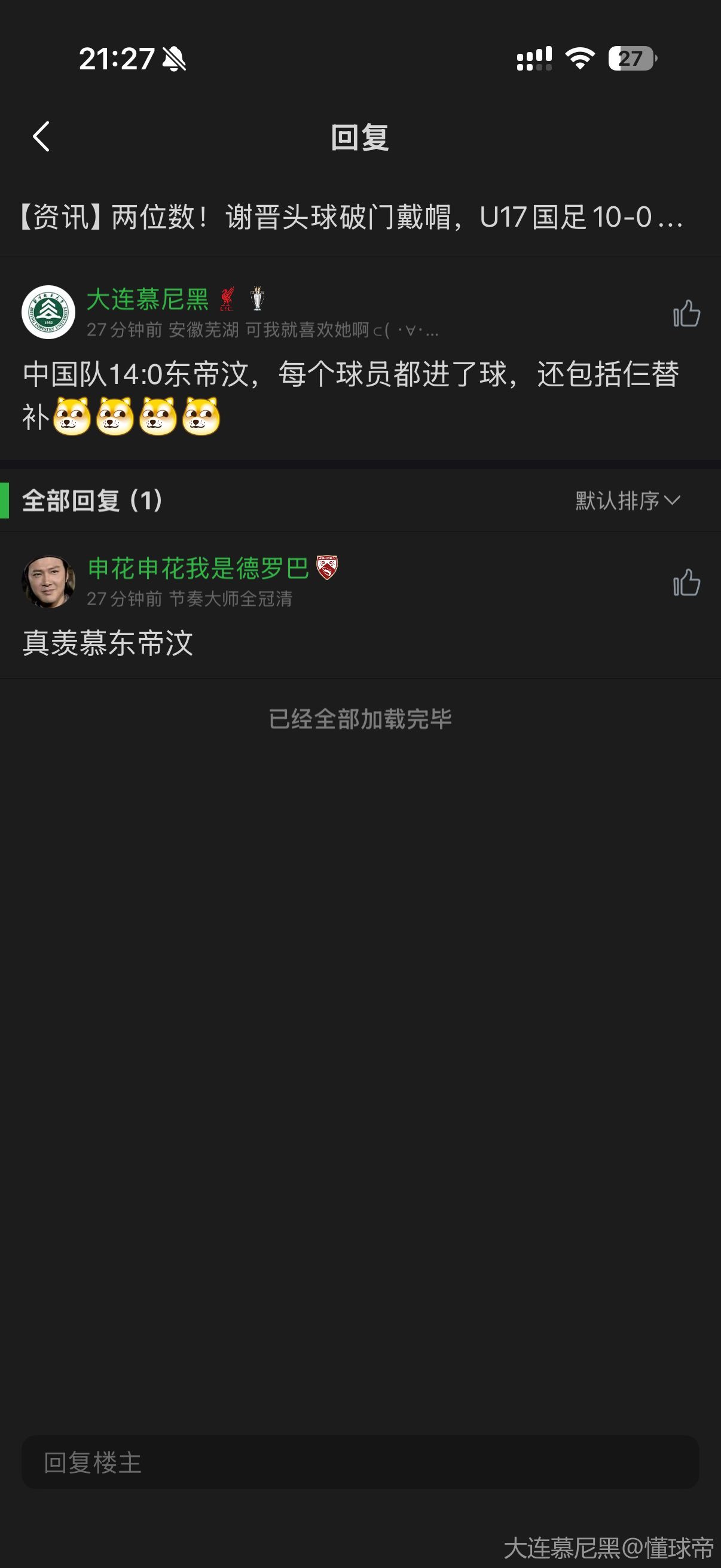Open 大连慕尼黑's profile avatar

click(x=48, y=312)
